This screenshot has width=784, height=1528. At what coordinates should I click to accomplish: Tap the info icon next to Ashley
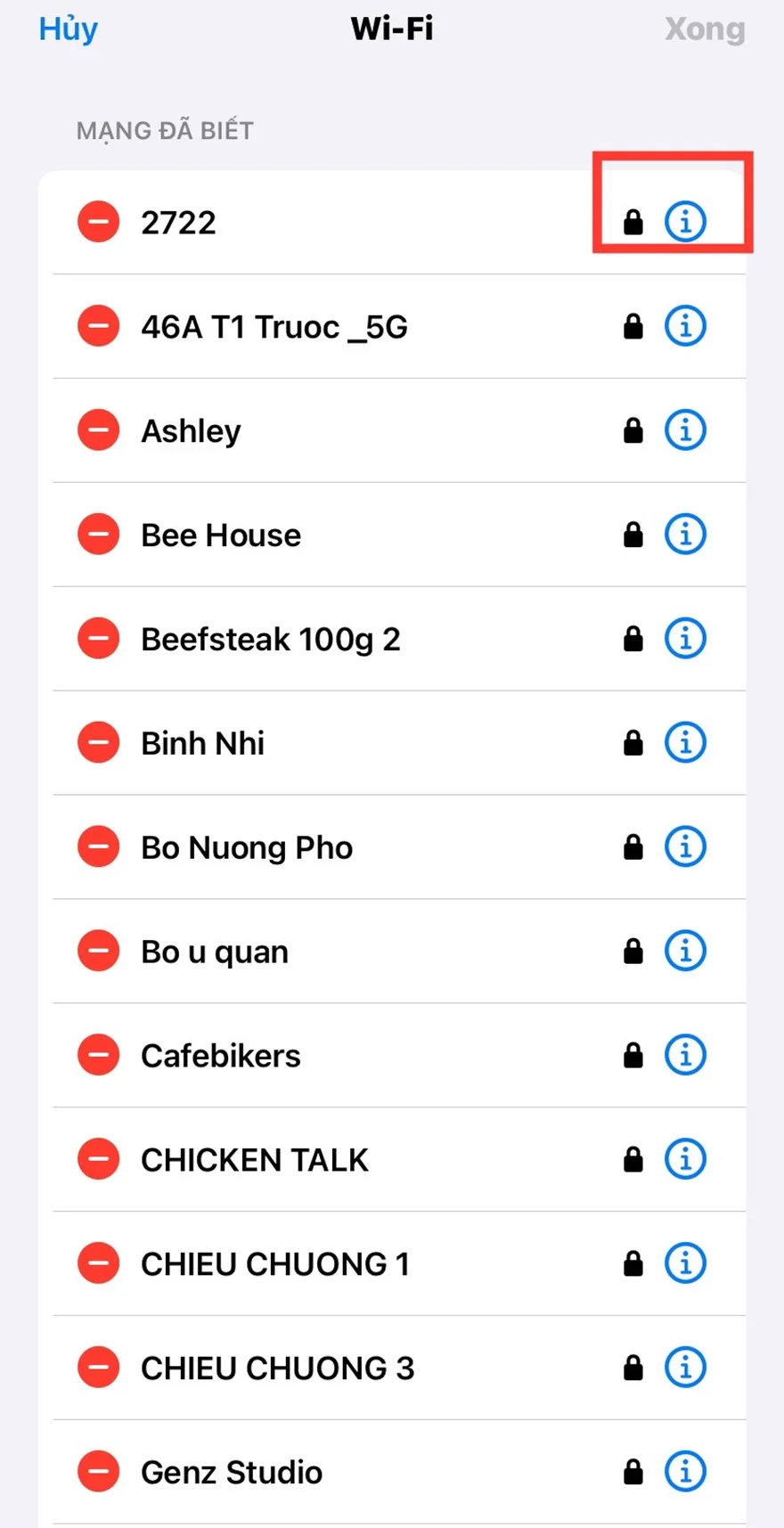coord(684,429)
